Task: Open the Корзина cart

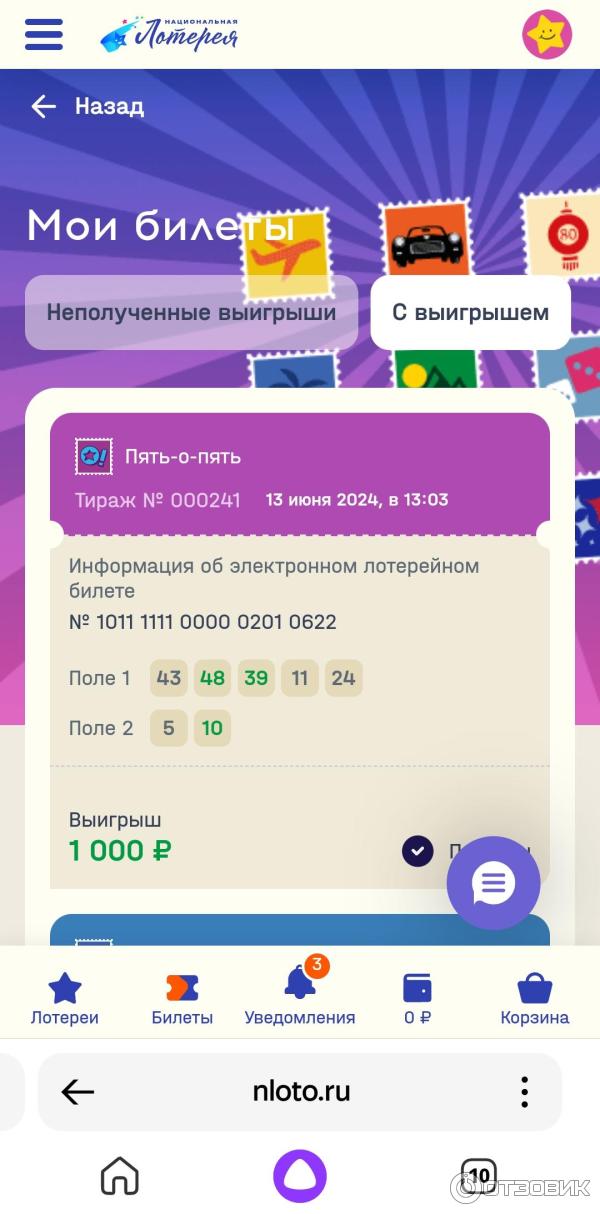Action: point(535,999)
